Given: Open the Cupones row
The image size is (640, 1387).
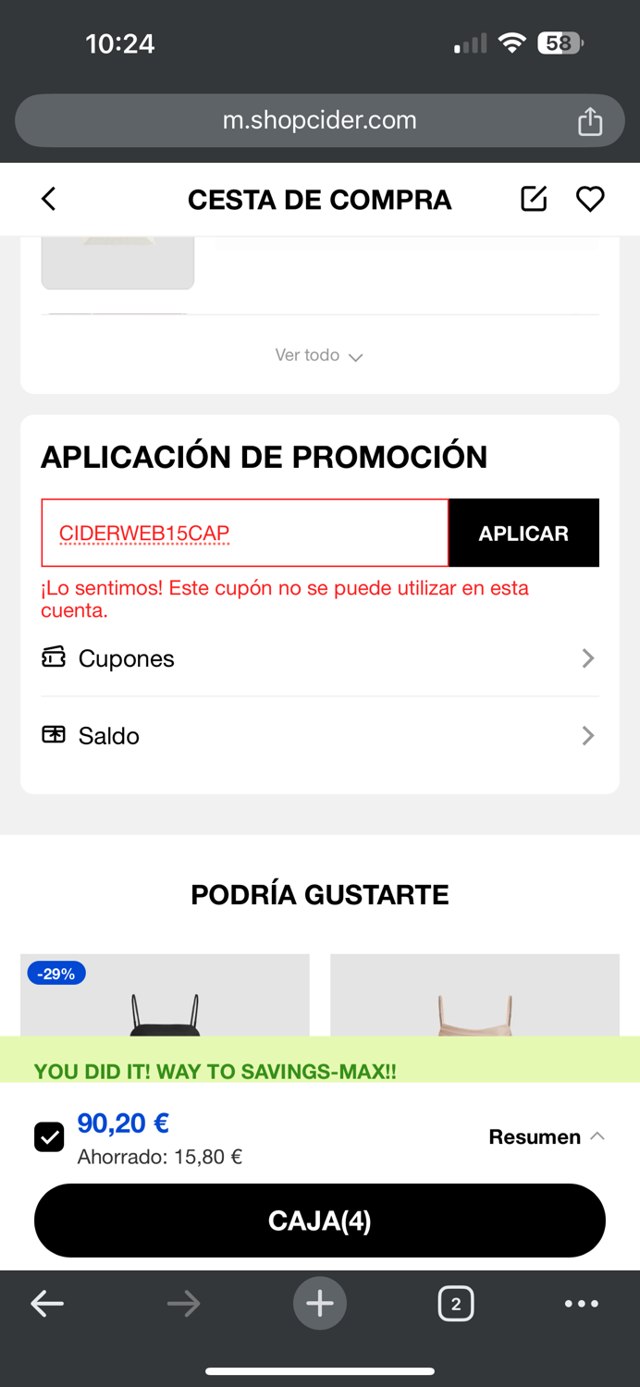Looking at the screenshot, I should pos(319,658).
